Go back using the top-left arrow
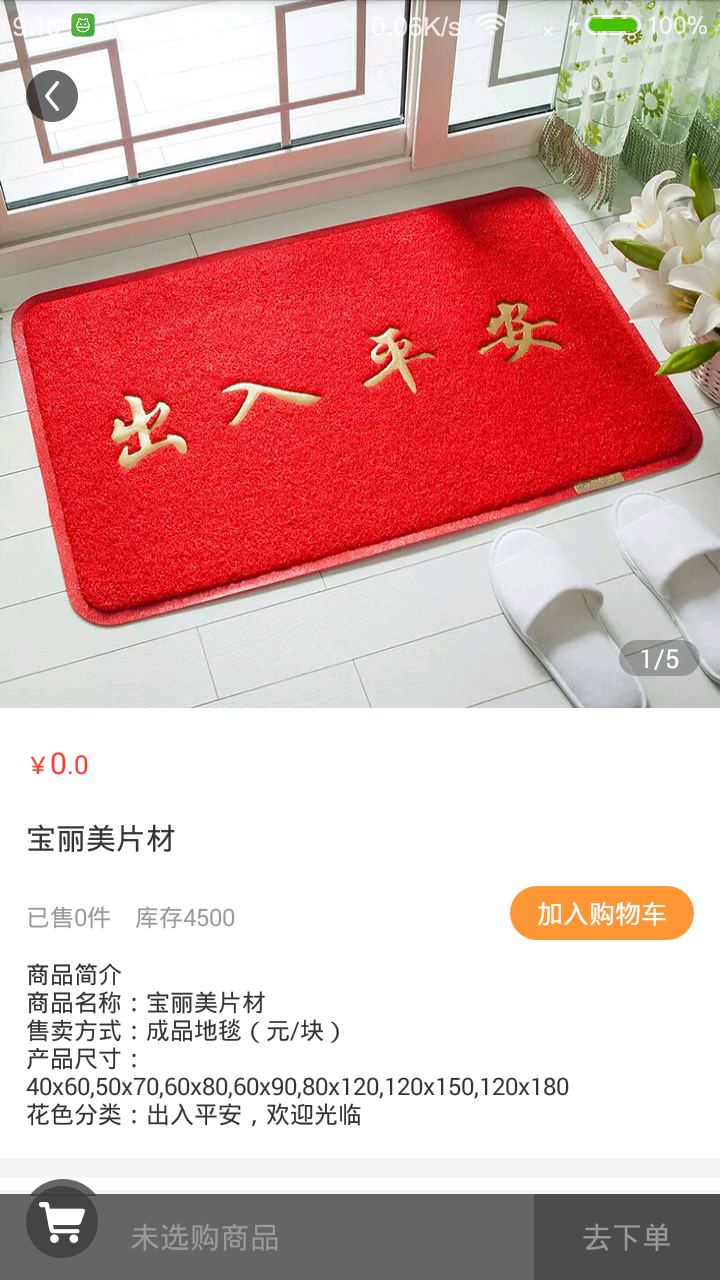Viewport: 720px width, 1280px height. [52, 97]
